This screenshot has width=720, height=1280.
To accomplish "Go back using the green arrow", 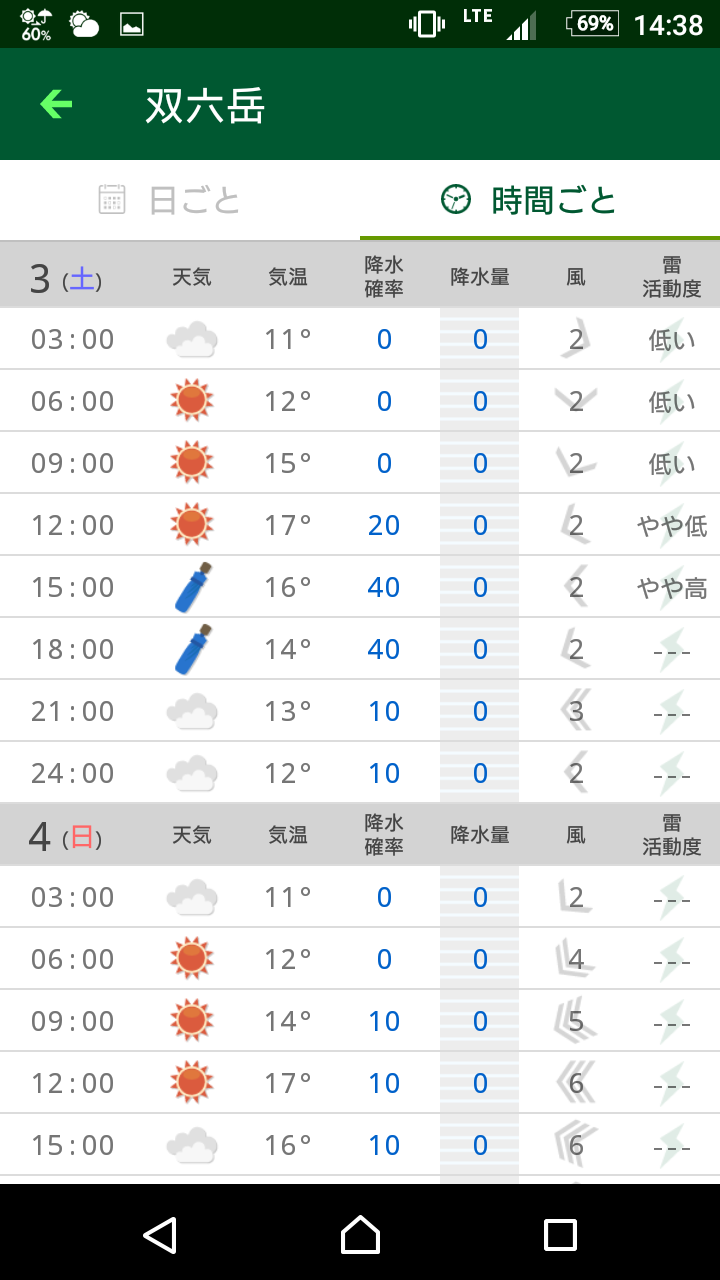I will point(56,104).
